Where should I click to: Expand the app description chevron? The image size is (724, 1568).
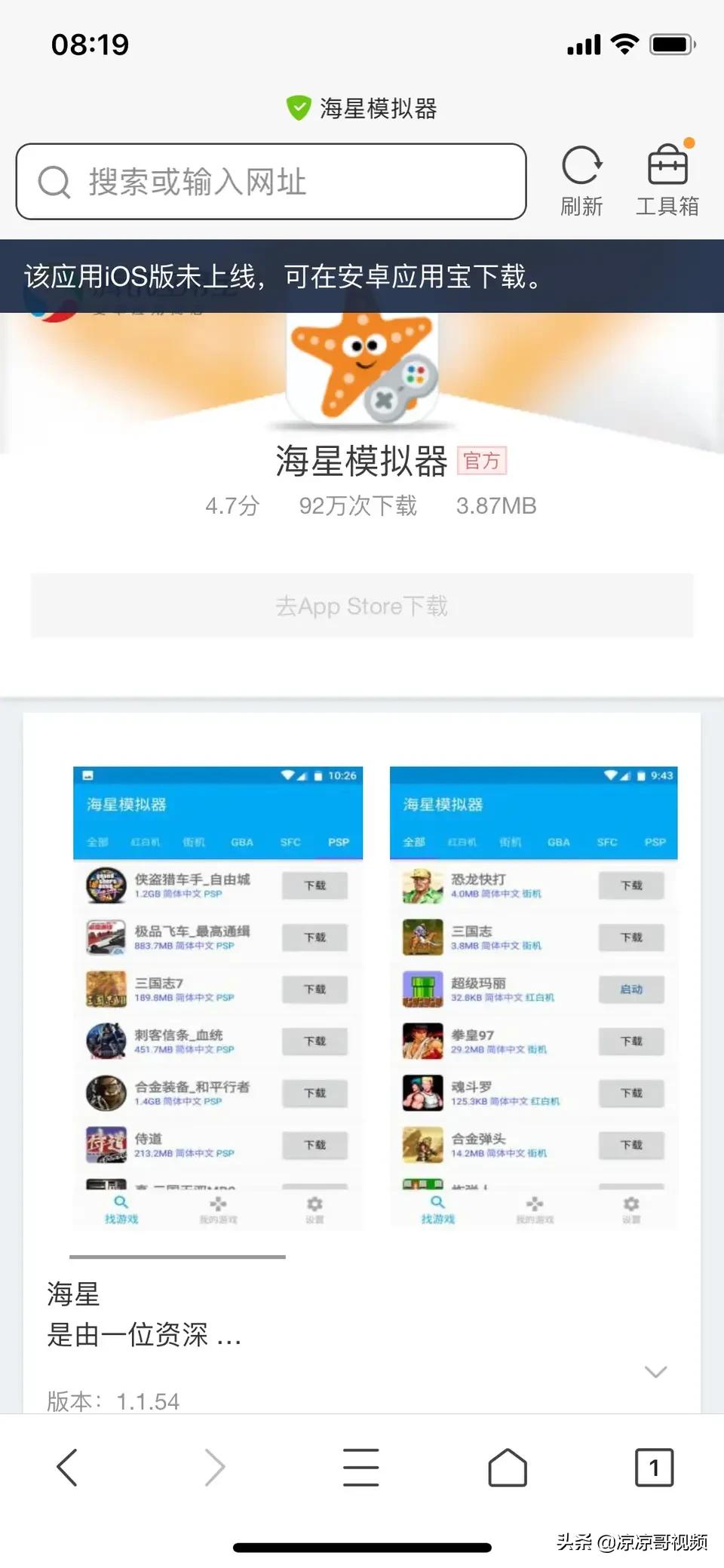click(x=655, y=1372)
